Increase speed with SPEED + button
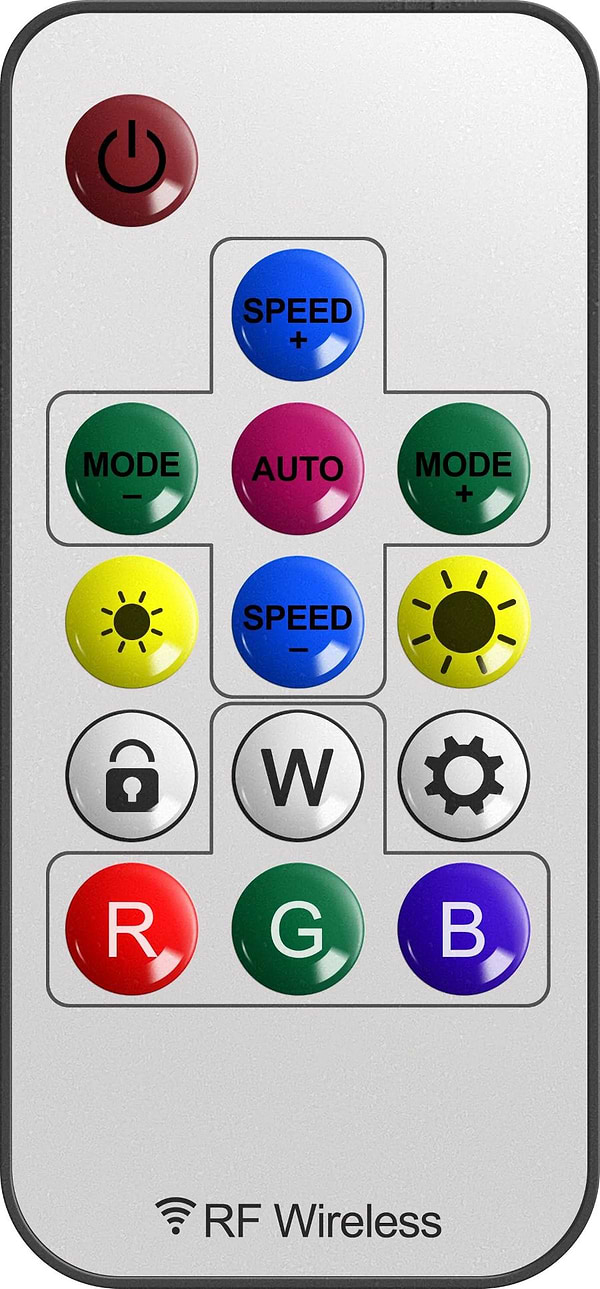Screen dimensions: 600x1289 click(298, 314)
